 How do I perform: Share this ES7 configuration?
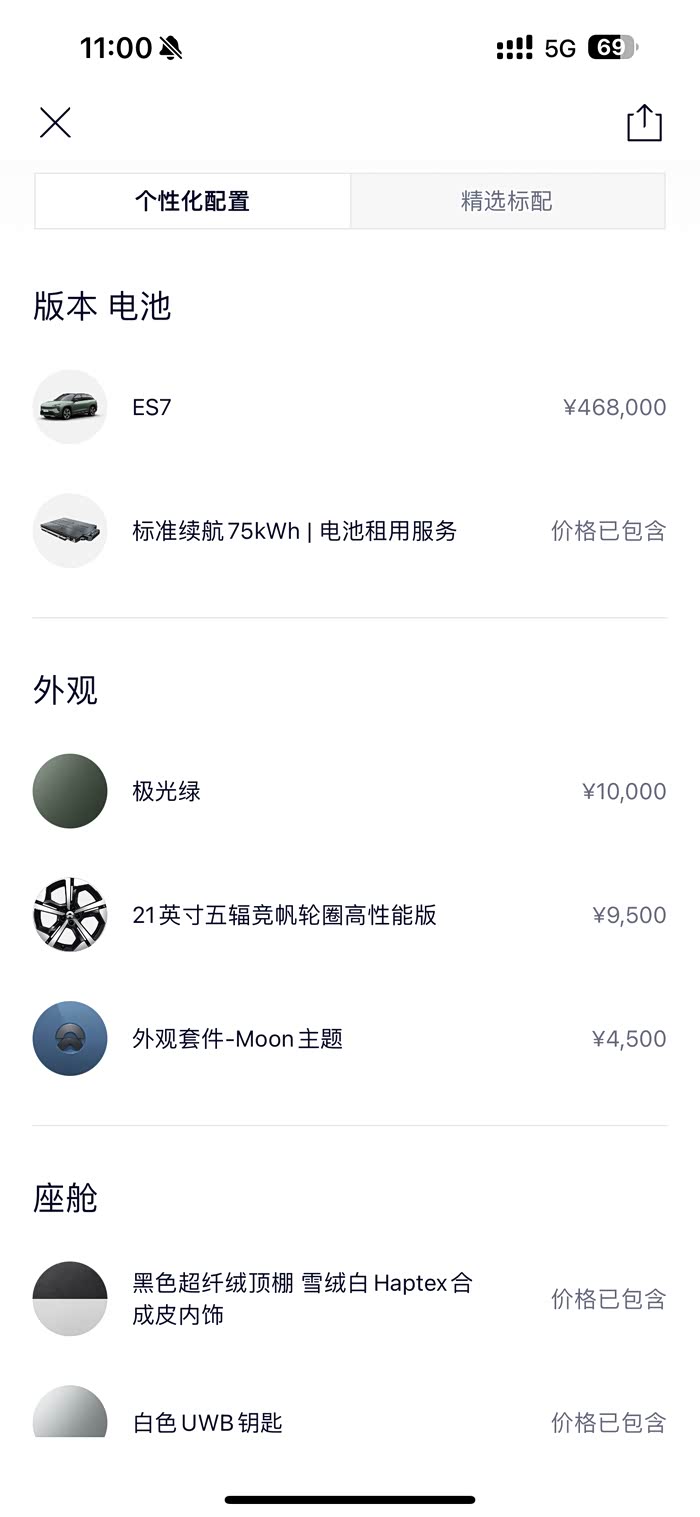point(644,123)
